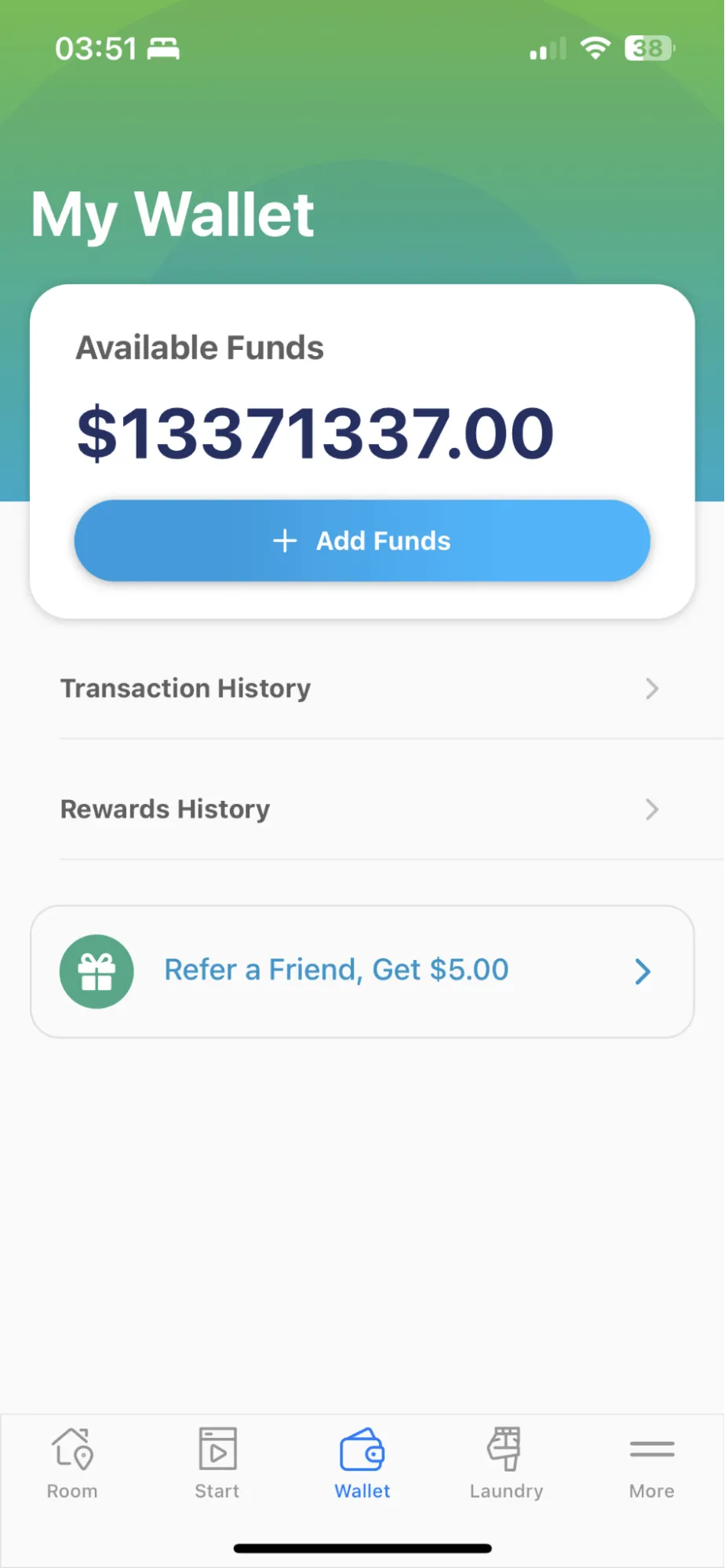Go to the Laundry tab

tap(506, 1464)
